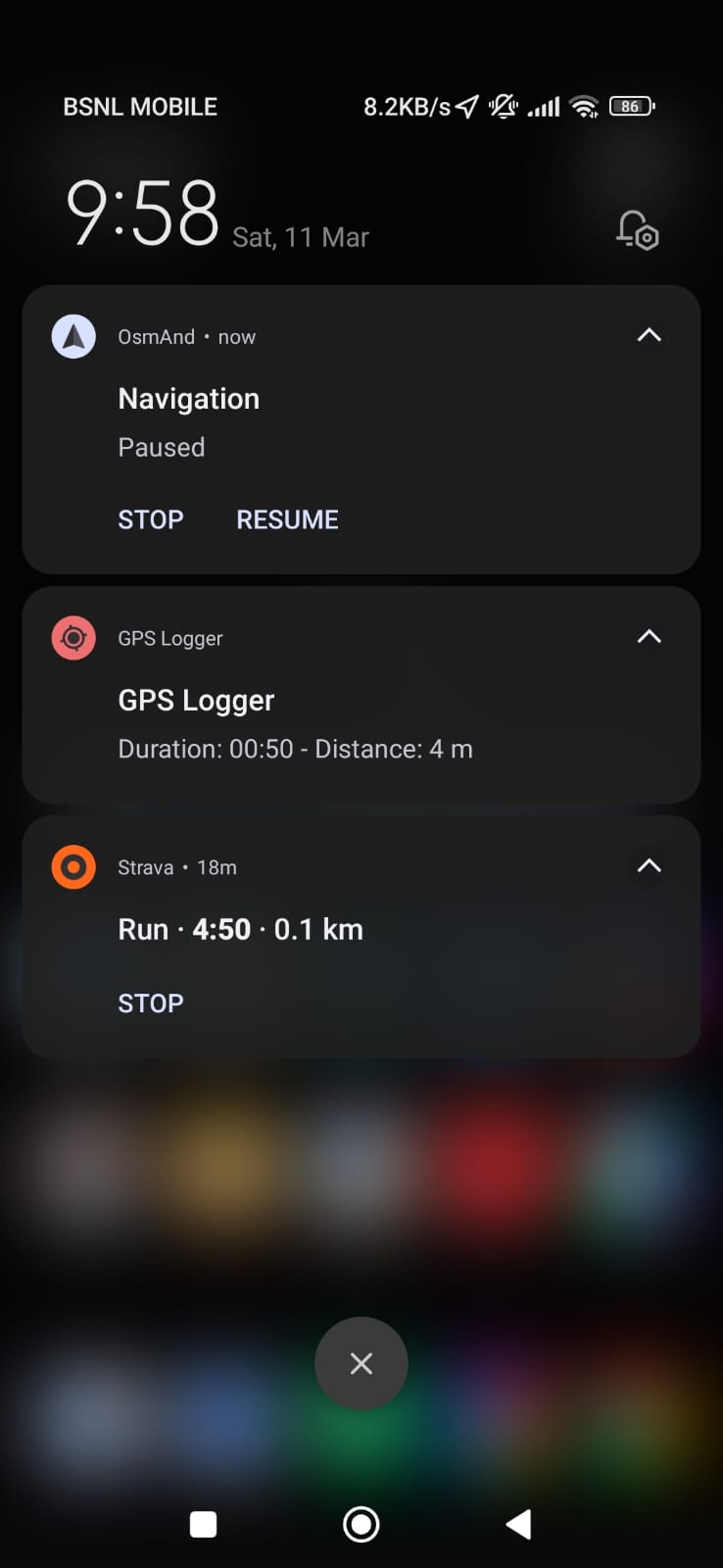Dismiss all notifications with the X button

[x=361, y=1363]
